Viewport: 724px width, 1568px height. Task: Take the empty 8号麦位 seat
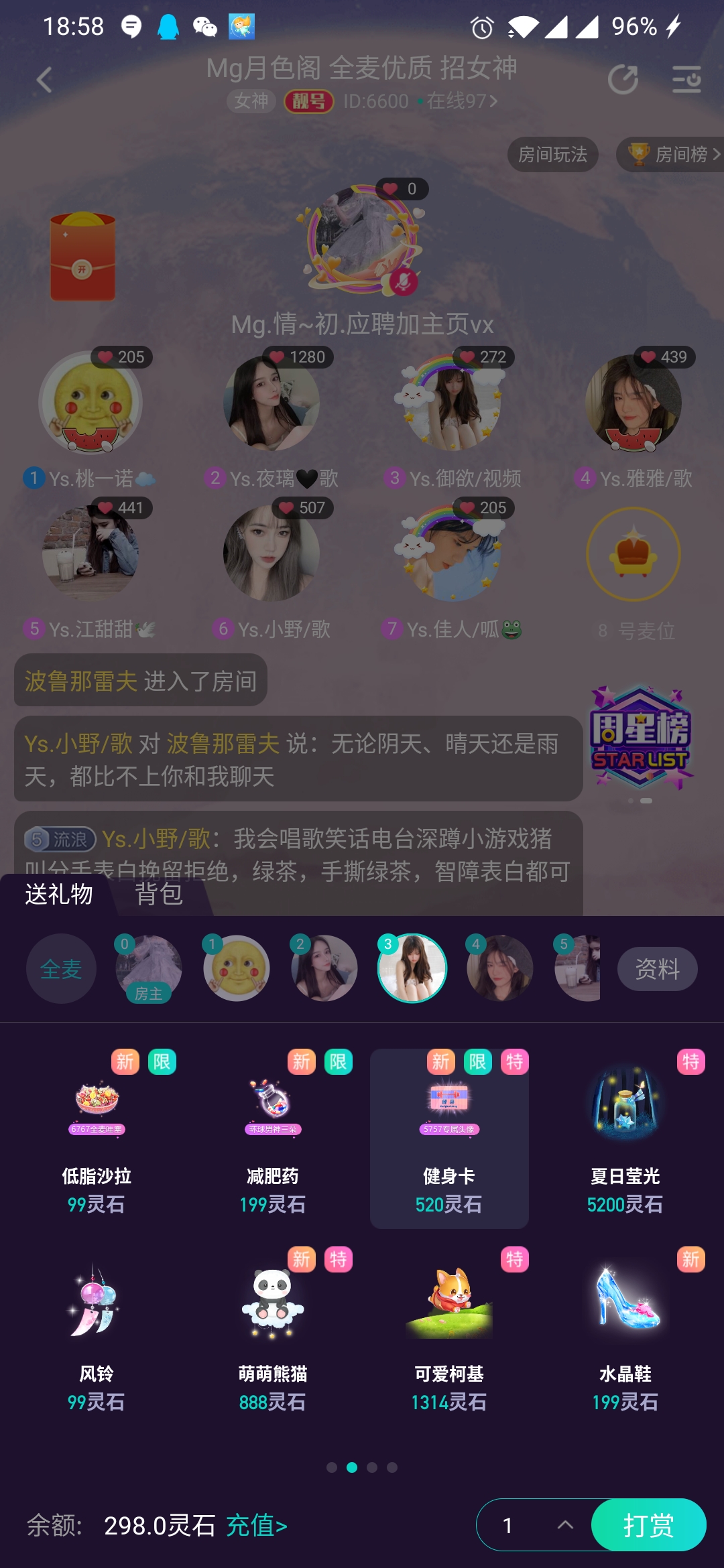coord(633,555)
